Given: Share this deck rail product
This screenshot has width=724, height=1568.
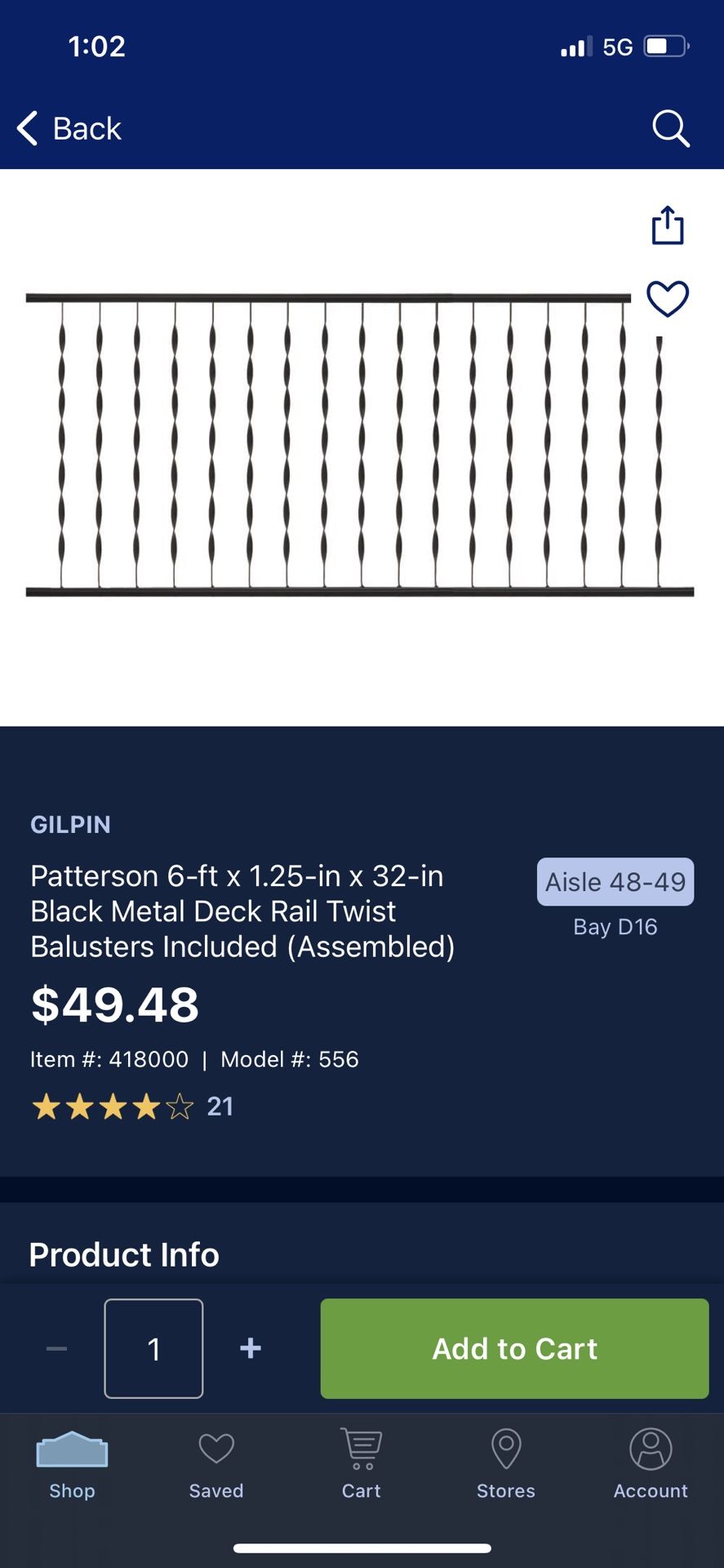Looking at the screenshot, I should coord(667,225).
